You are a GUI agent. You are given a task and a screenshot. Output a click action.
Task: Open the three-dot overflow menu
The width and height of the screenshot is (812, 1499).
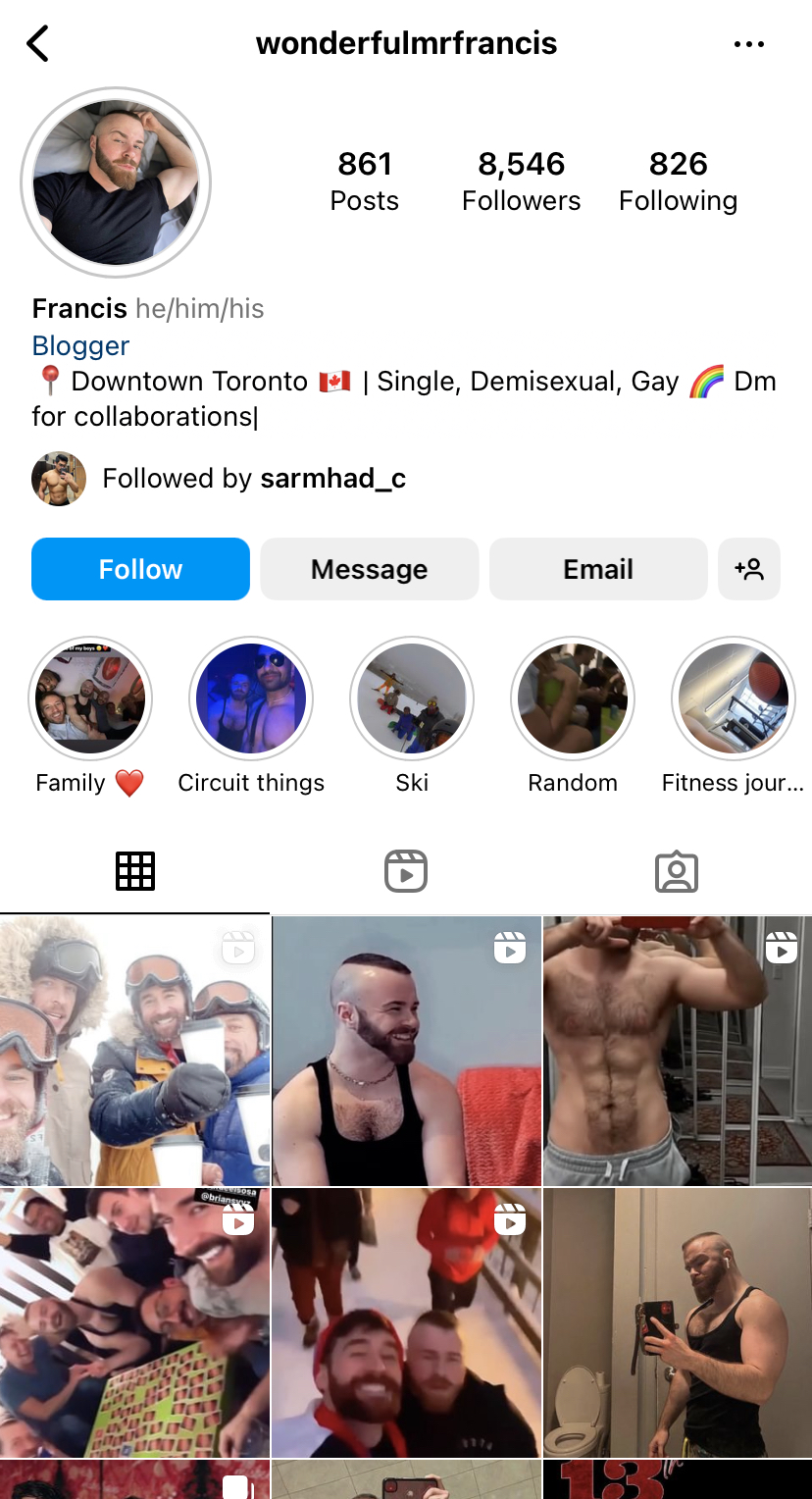[749, 44]
